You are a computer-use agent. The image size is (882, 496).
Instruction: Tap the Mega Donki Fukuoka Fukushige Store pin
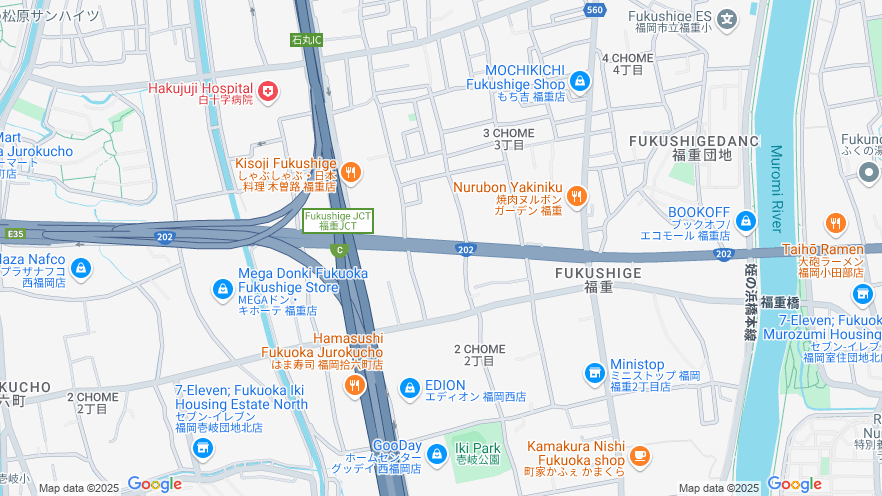tap(221, 289)
